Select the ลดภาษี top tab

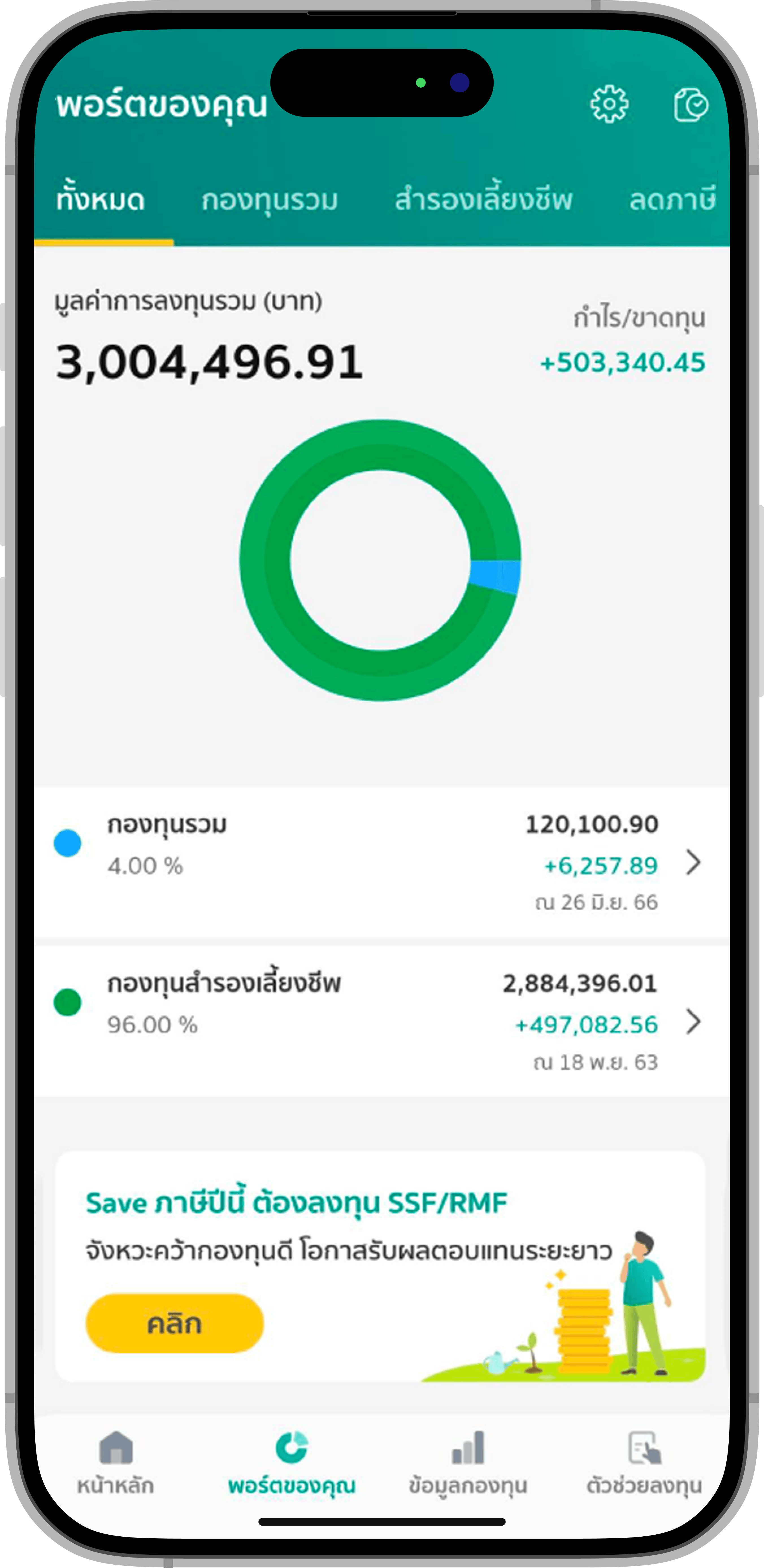[x=672, y=200]
